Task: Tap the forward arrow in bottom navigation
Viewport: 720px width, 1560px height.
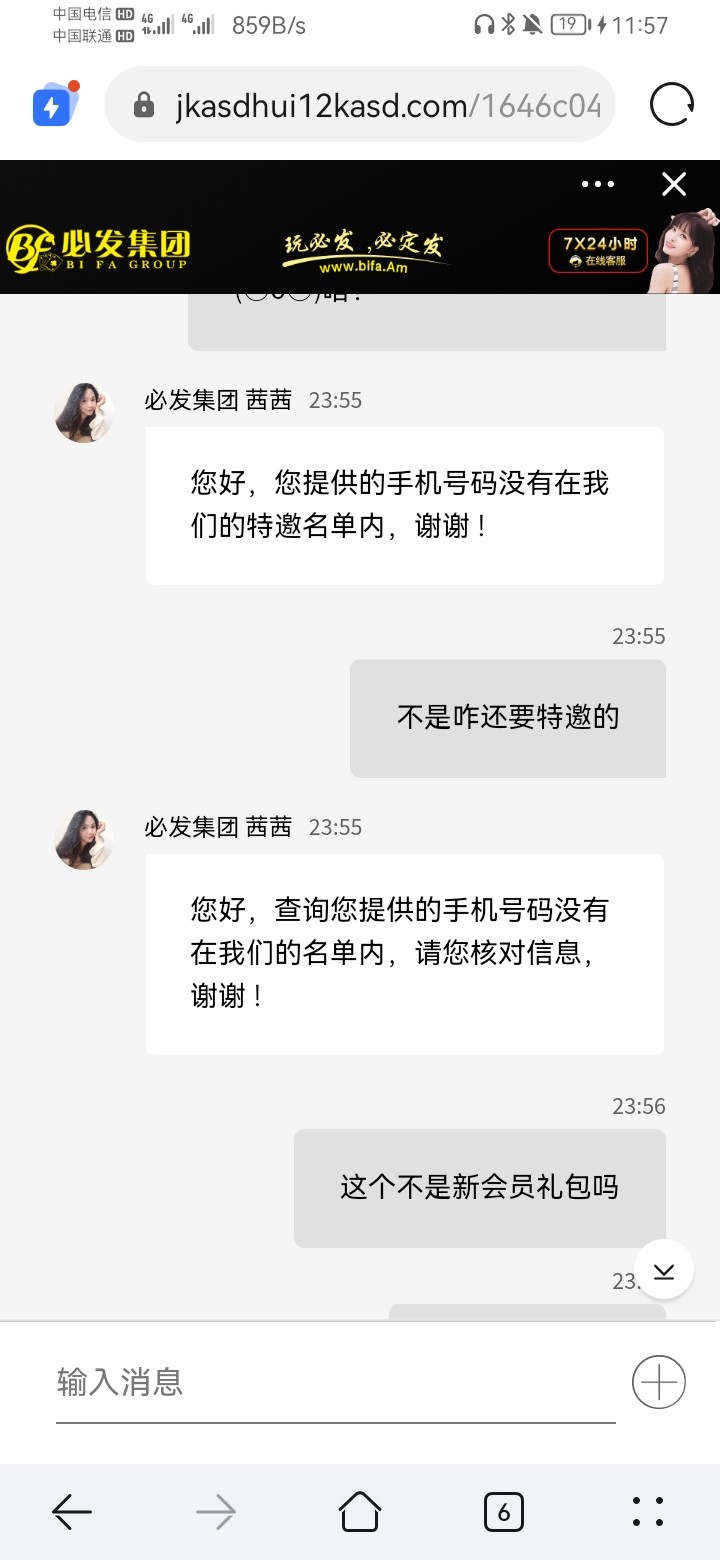Action: 216,1511
